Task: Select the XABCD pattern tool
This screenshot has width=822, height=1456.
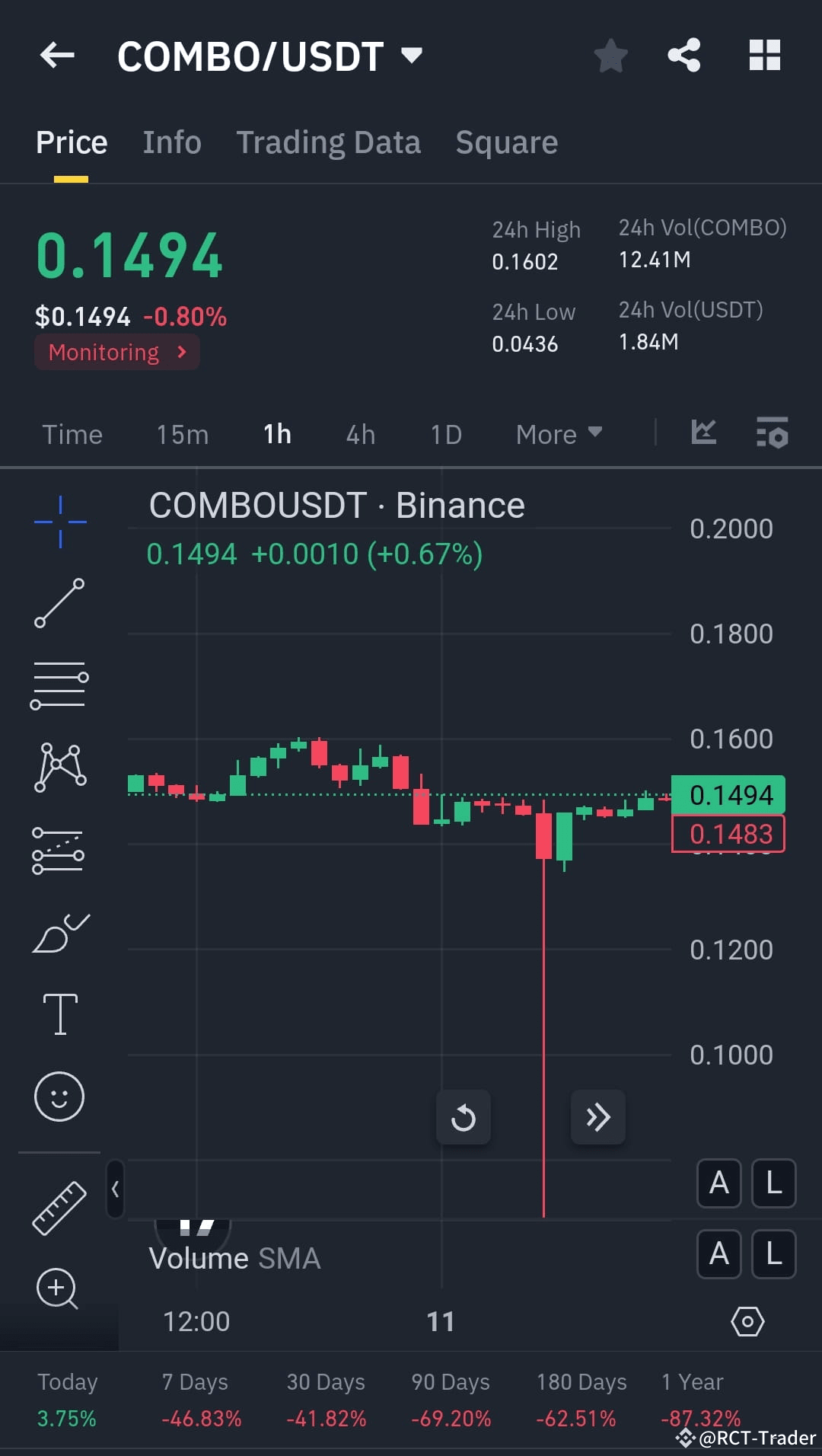Action: [59, 768]
